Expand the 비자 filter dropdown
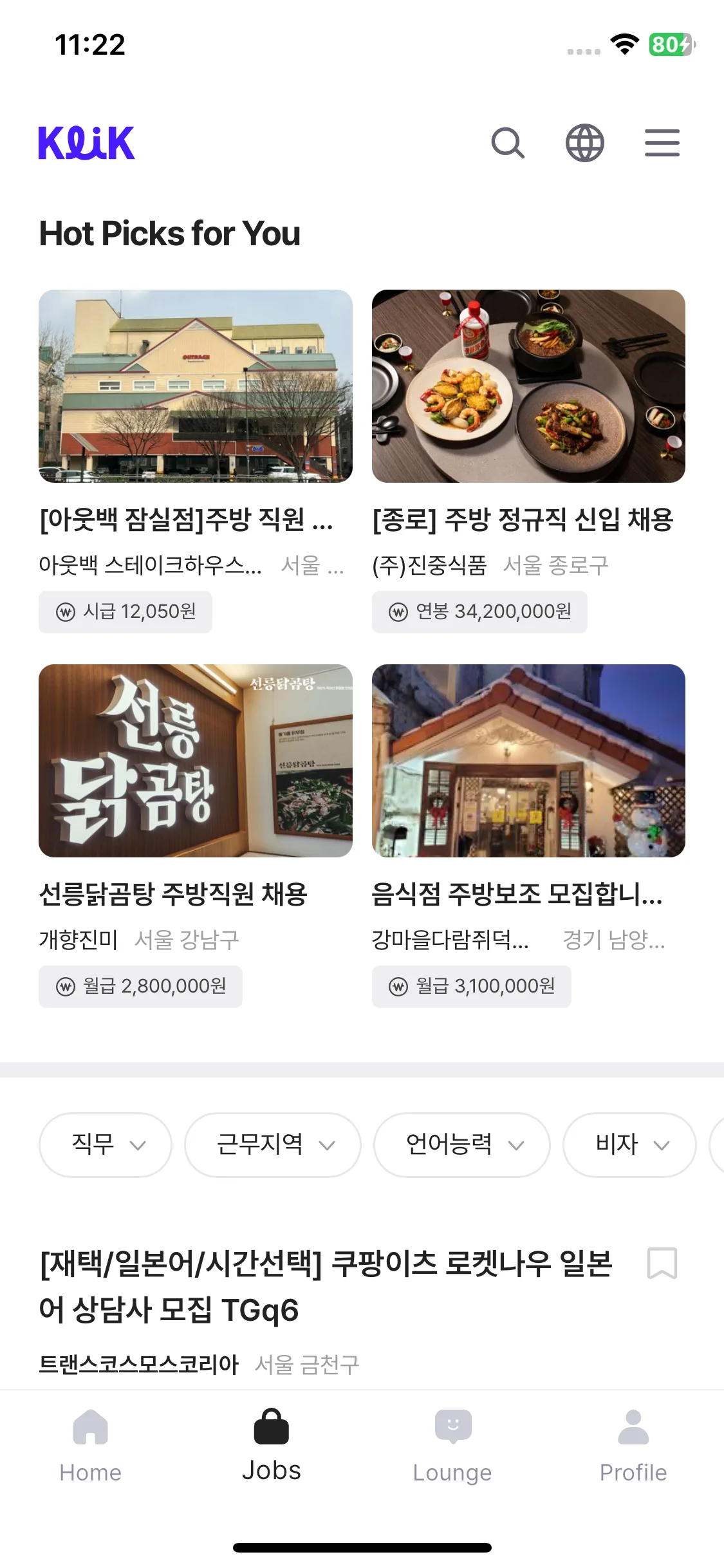 tap(629, 1144)
